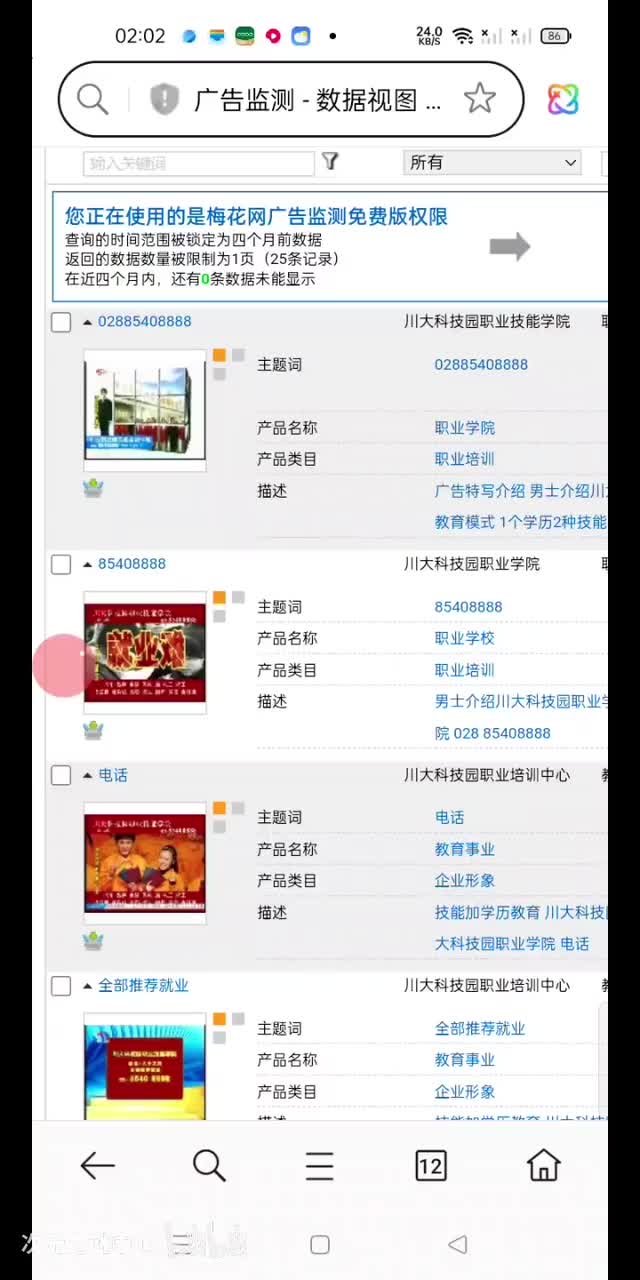
Task: Tick the checkbox for 电话 ad
Action: pyautogui.click(x=61, y=776)
